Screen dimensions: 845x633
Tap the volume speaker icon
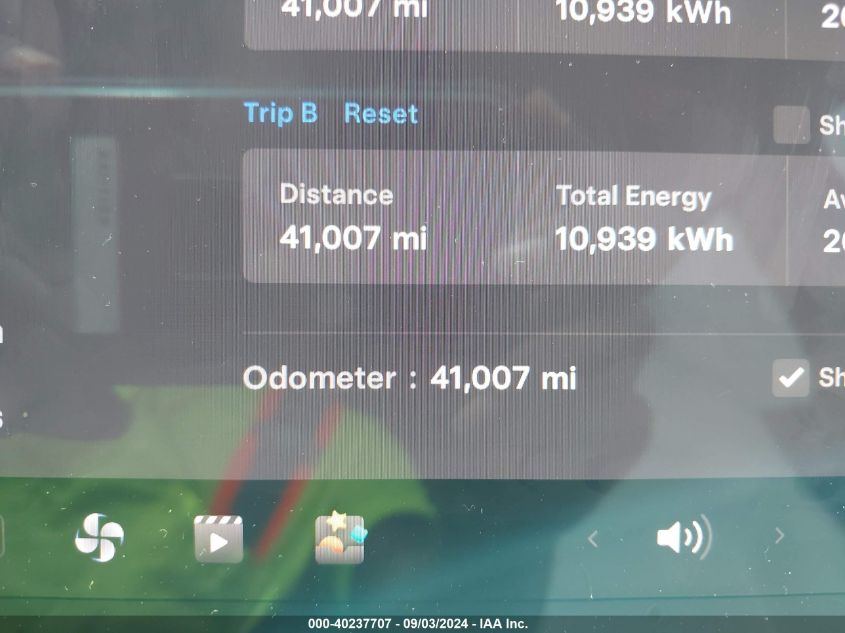pyautogui.click(x=683, y=538)
